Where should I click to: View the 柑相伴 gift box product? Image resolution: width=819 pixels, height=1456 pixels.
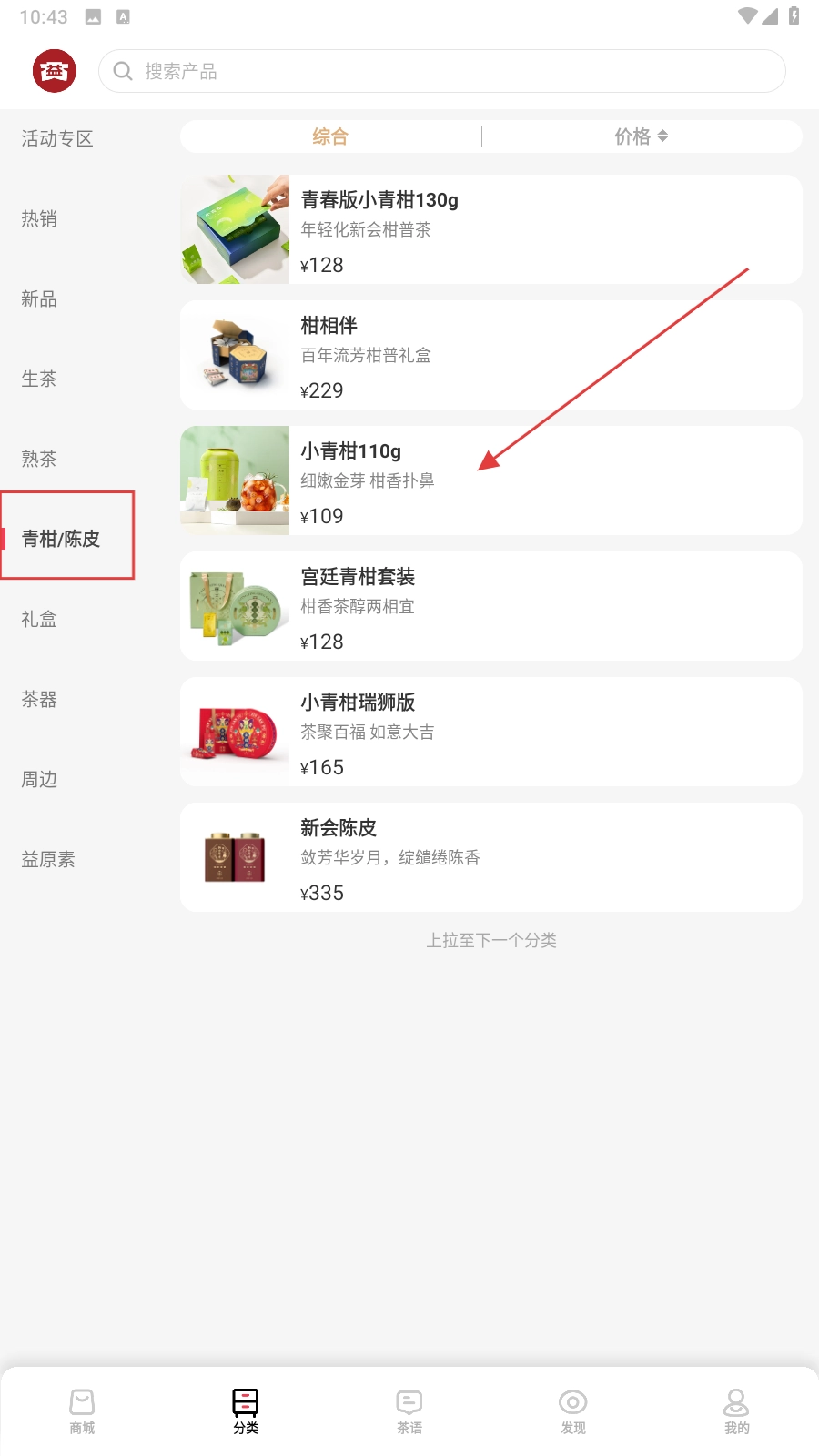click(491, 355)
